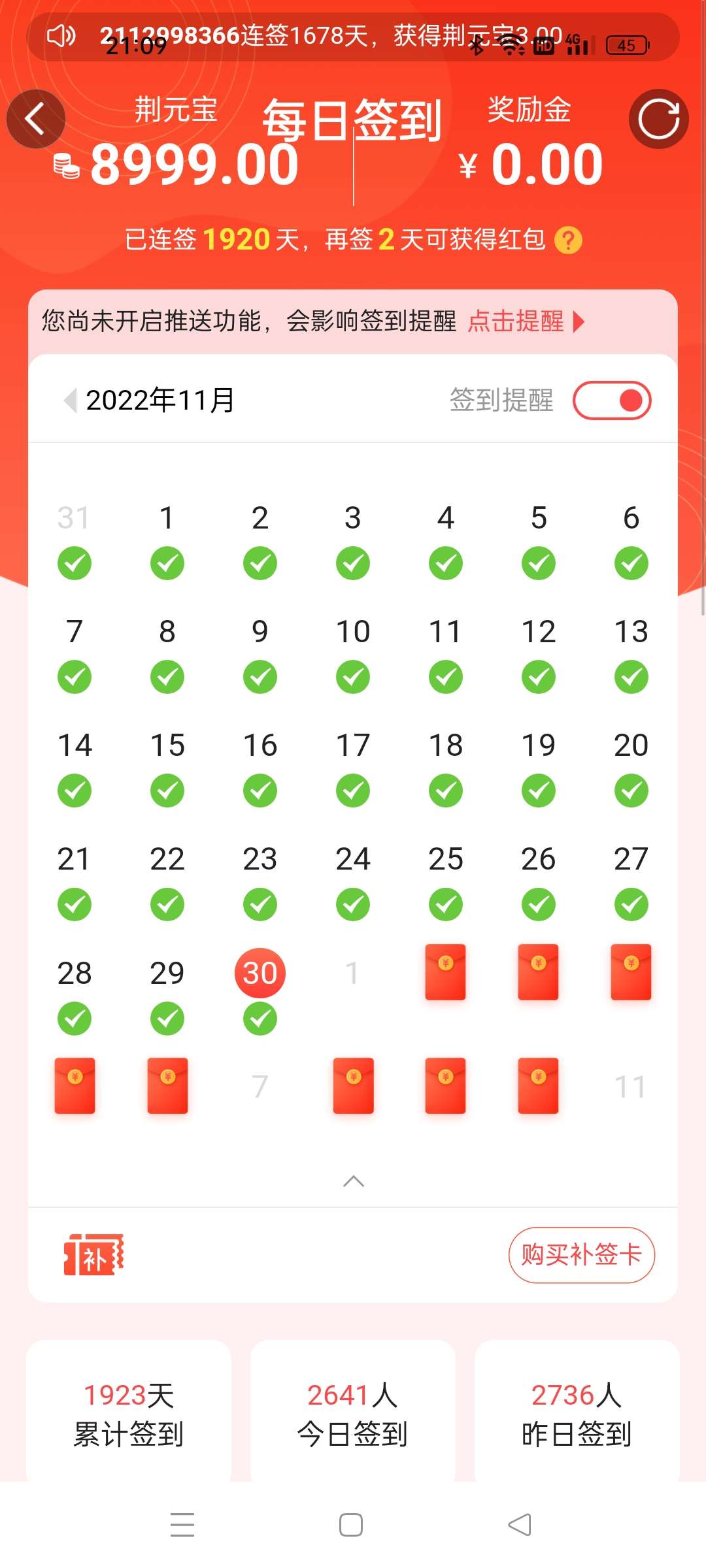This screenshot has width=706, height=1568.
Task: Tap 购买补签卡 to buy a makeup card
Action: pyautogui.click(x=581, y=1254)
